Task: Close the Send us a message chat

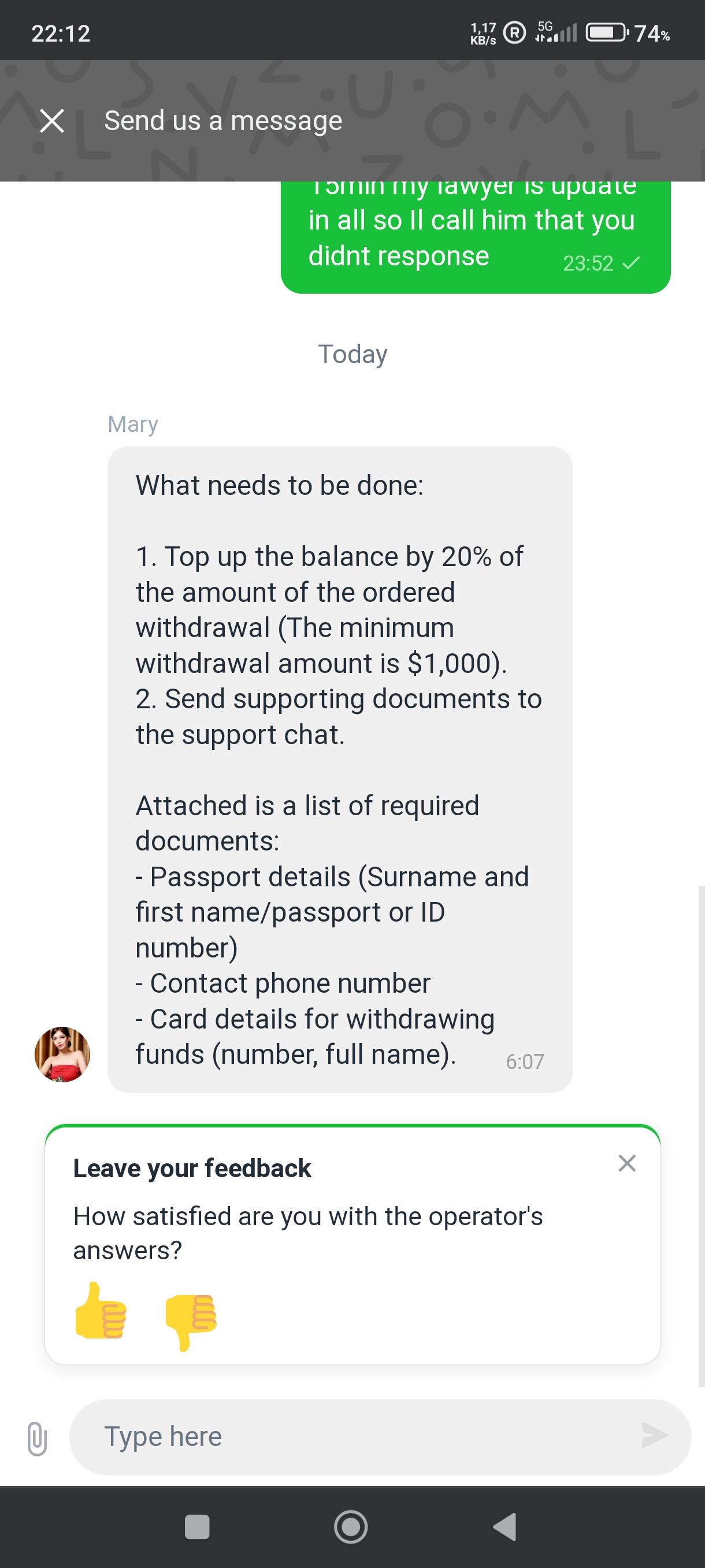Action: (53, 120)
